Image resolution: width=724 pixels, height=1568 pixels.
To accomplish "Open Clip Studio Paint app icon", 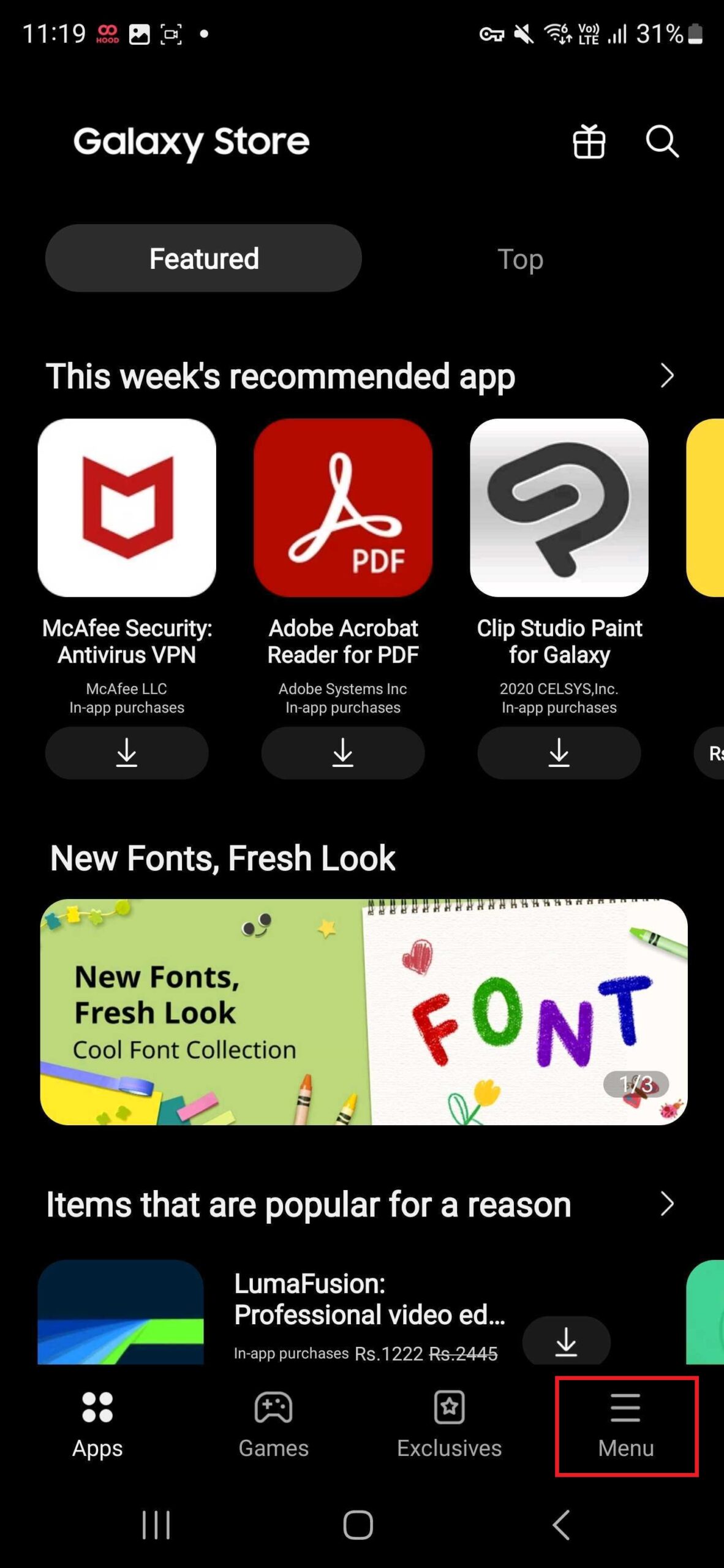I will click(559, 508).
